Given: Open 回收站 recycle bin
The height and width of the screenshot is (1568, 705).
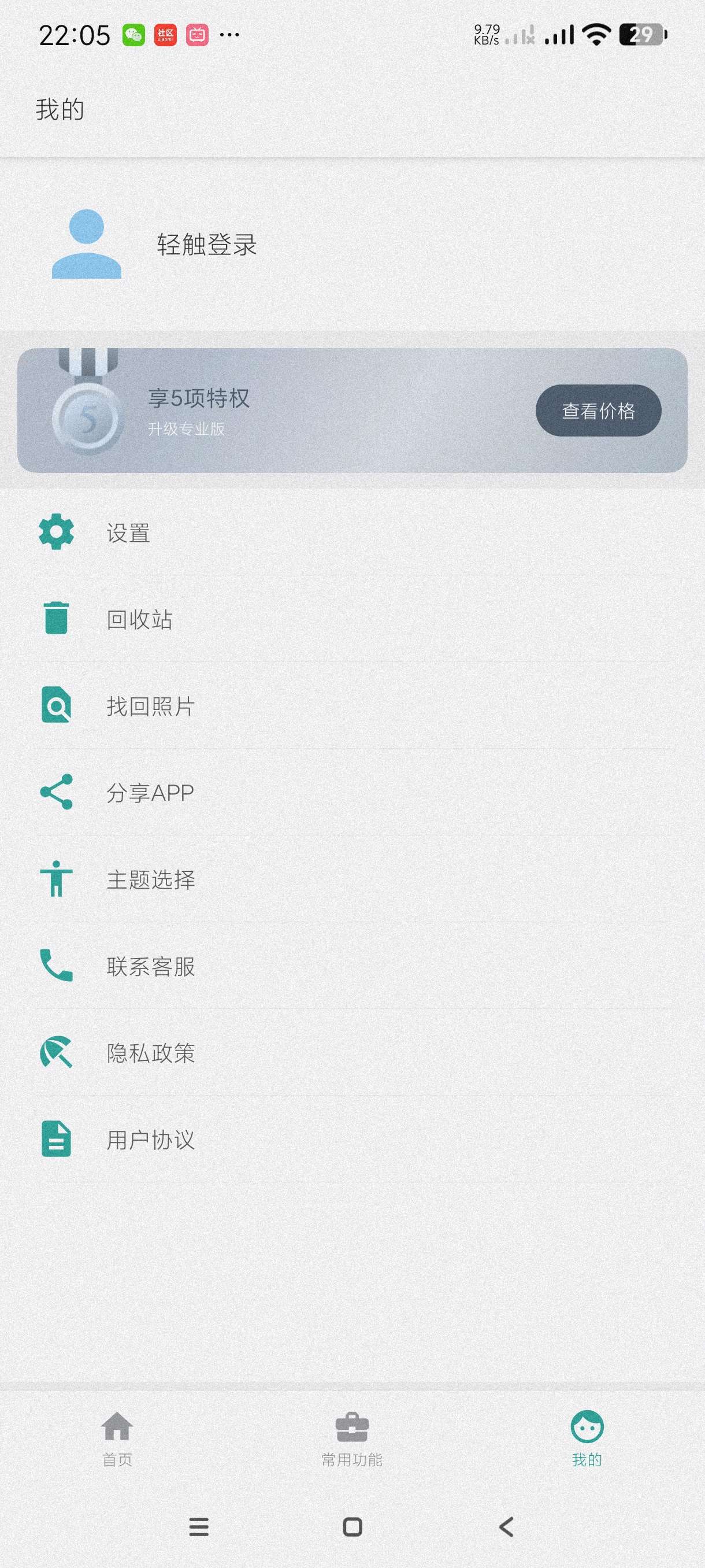Looking at the screenshot, I should point(139,620).
